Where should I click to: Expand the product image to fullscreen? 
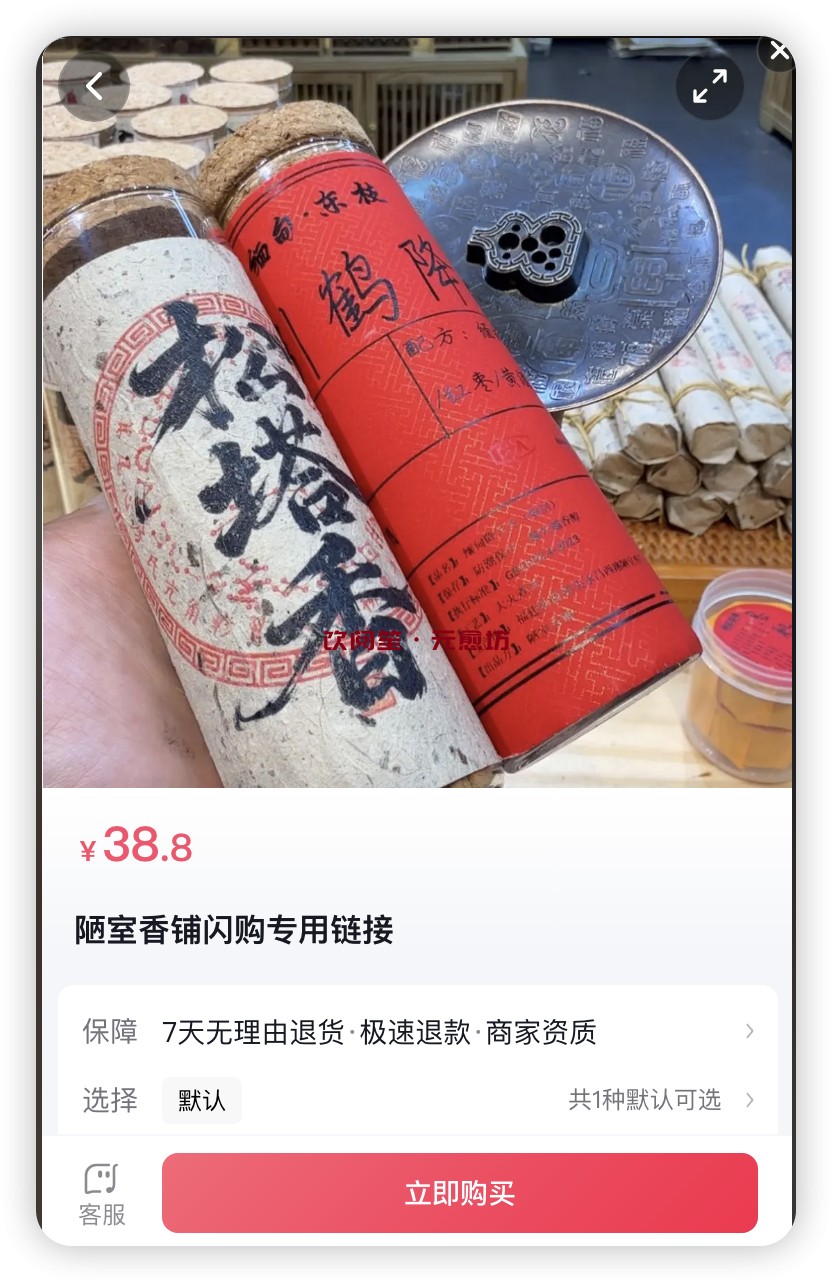pos(709,87)
